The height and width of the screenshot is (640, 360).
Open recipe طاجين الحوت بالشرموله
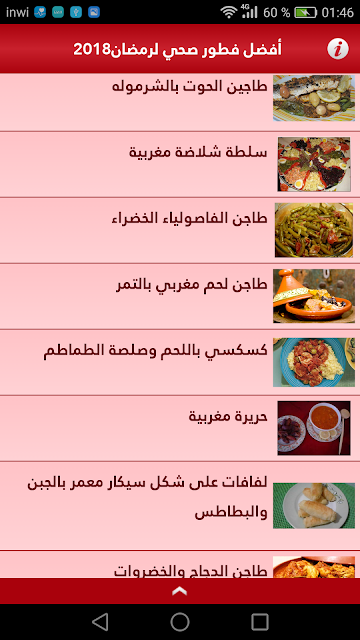pos(180,102)
